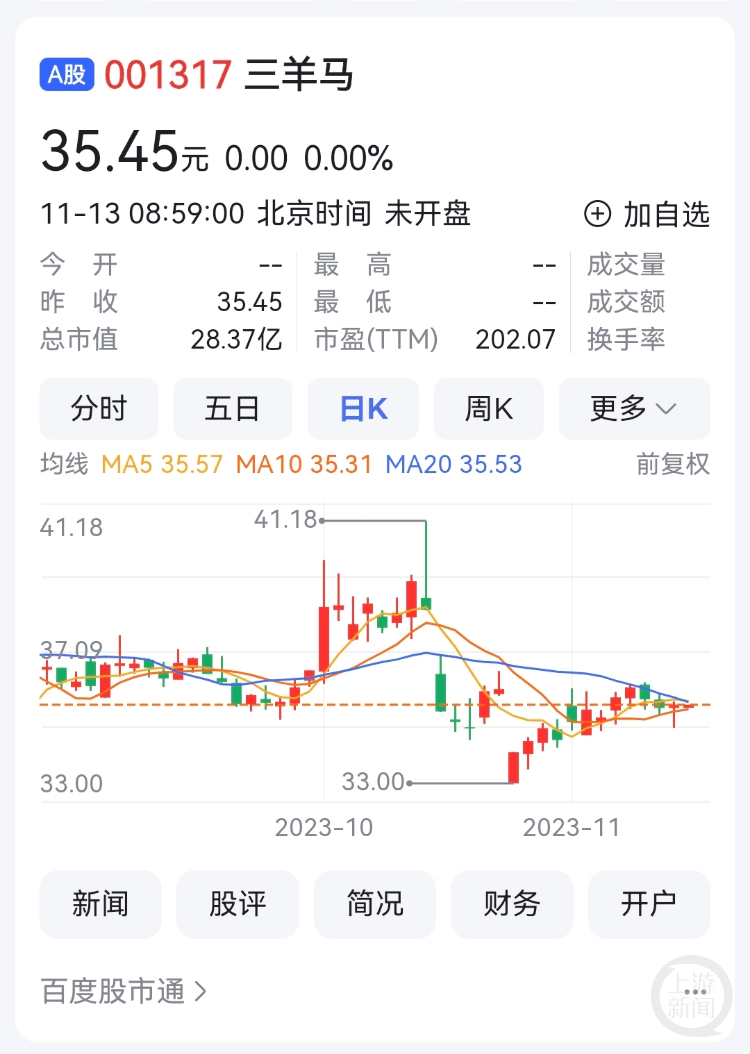This screenshot has height=1054, width=750.
Task: View the 简况 company profile
Action: pyautogui.click(x=375, y=904)
